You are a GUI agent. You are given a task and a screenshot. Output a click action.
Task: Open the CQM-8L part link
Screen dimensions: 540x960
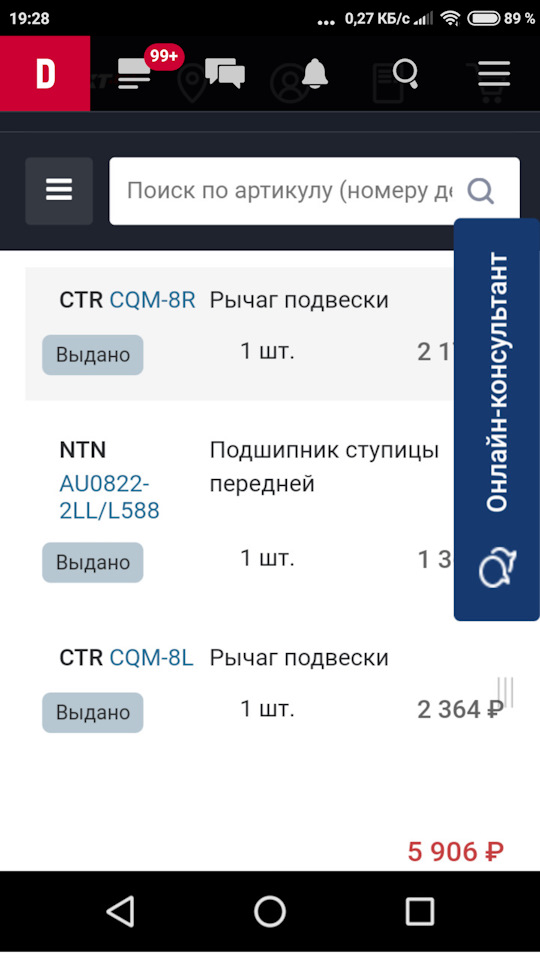tap(151, 658)
